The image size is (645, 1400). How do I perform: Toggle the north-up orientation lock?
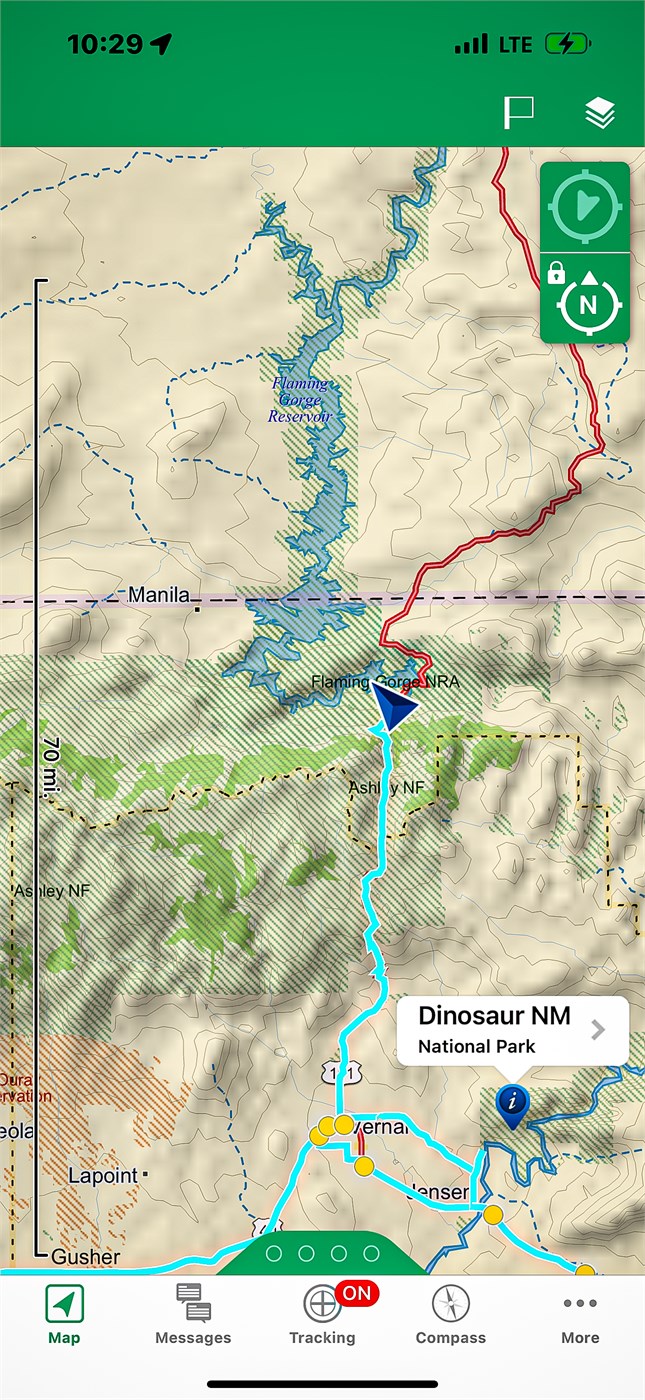tap(585, 299)
